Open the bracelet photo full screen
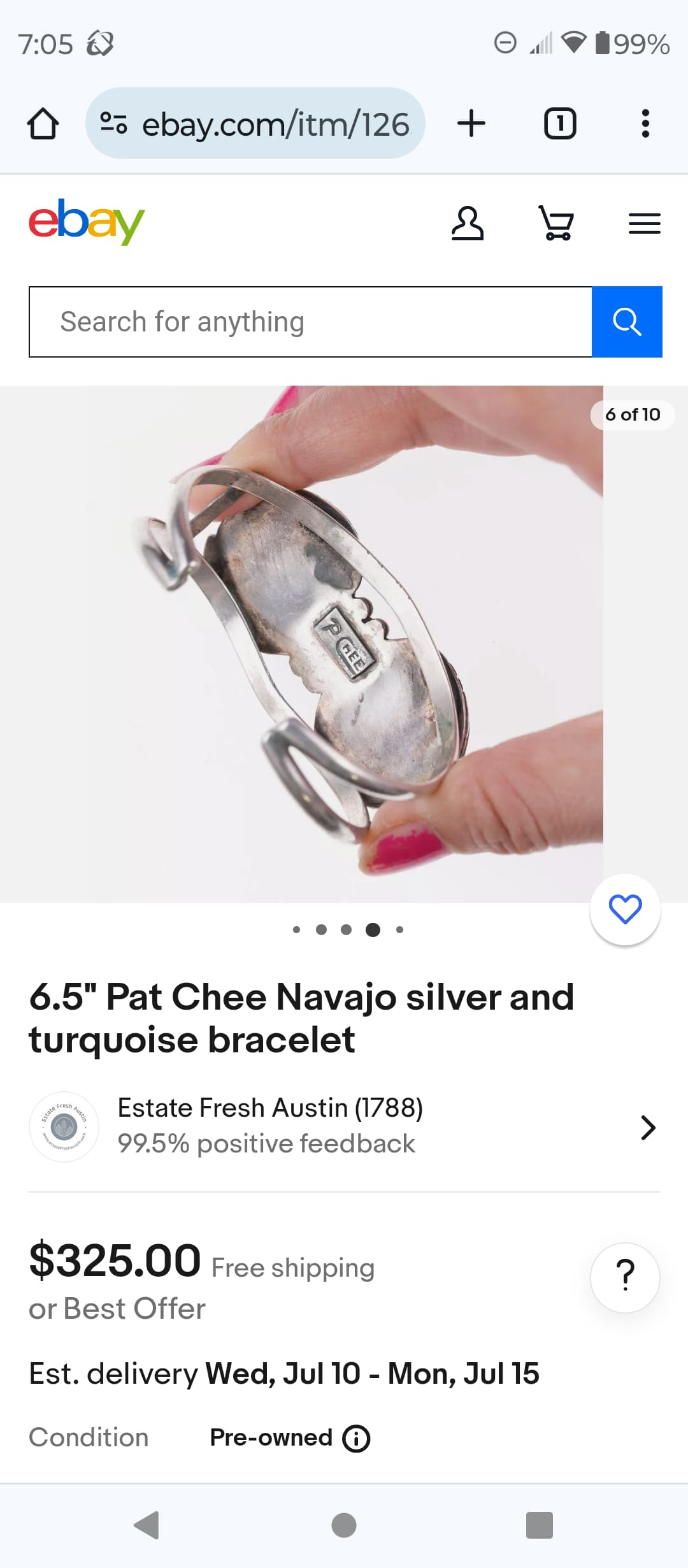The image size is (688, 1568). point(301,644)
